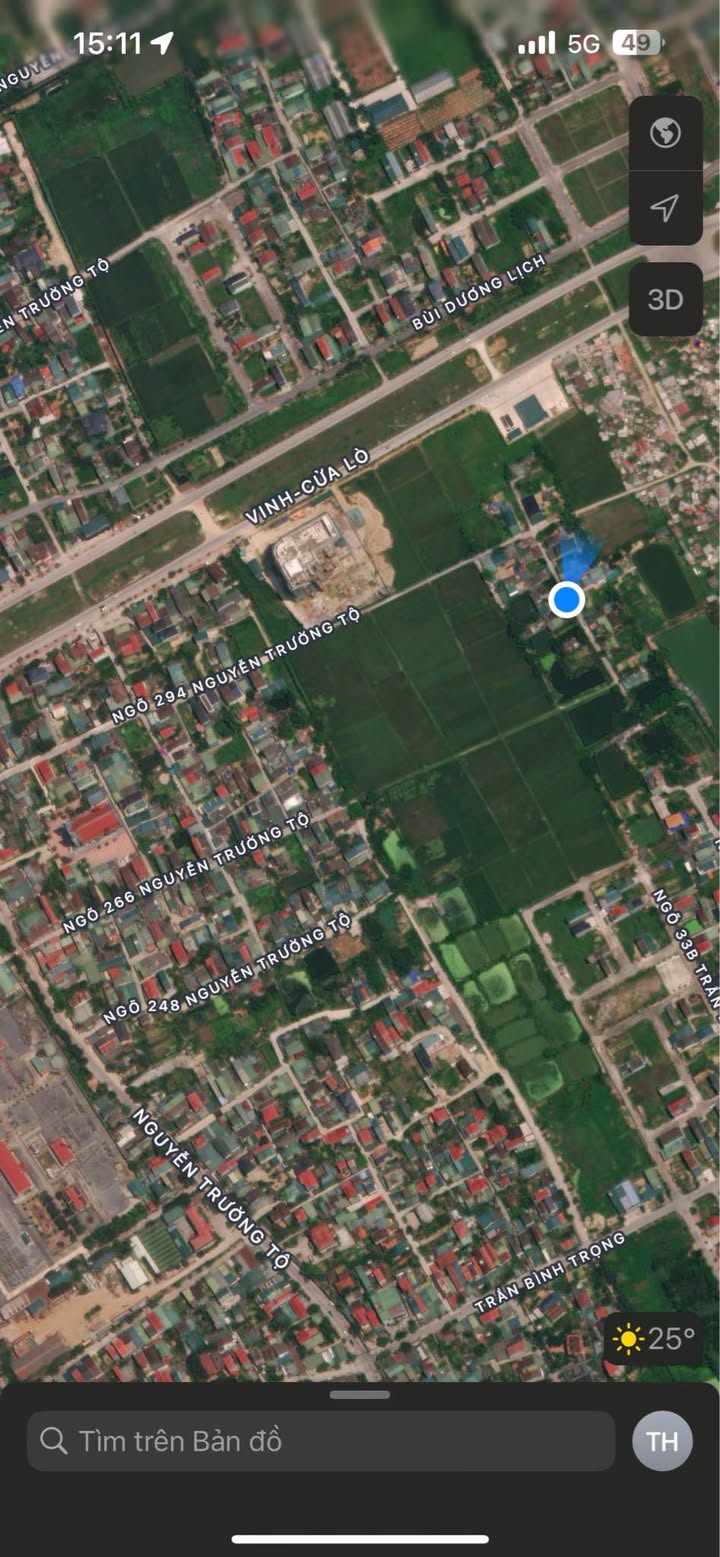The height and width of the screenshot is (1557, 720).
Task: Tap the "Tìm trên Bản đồ" search field
Action: (x=321, y=1441)
